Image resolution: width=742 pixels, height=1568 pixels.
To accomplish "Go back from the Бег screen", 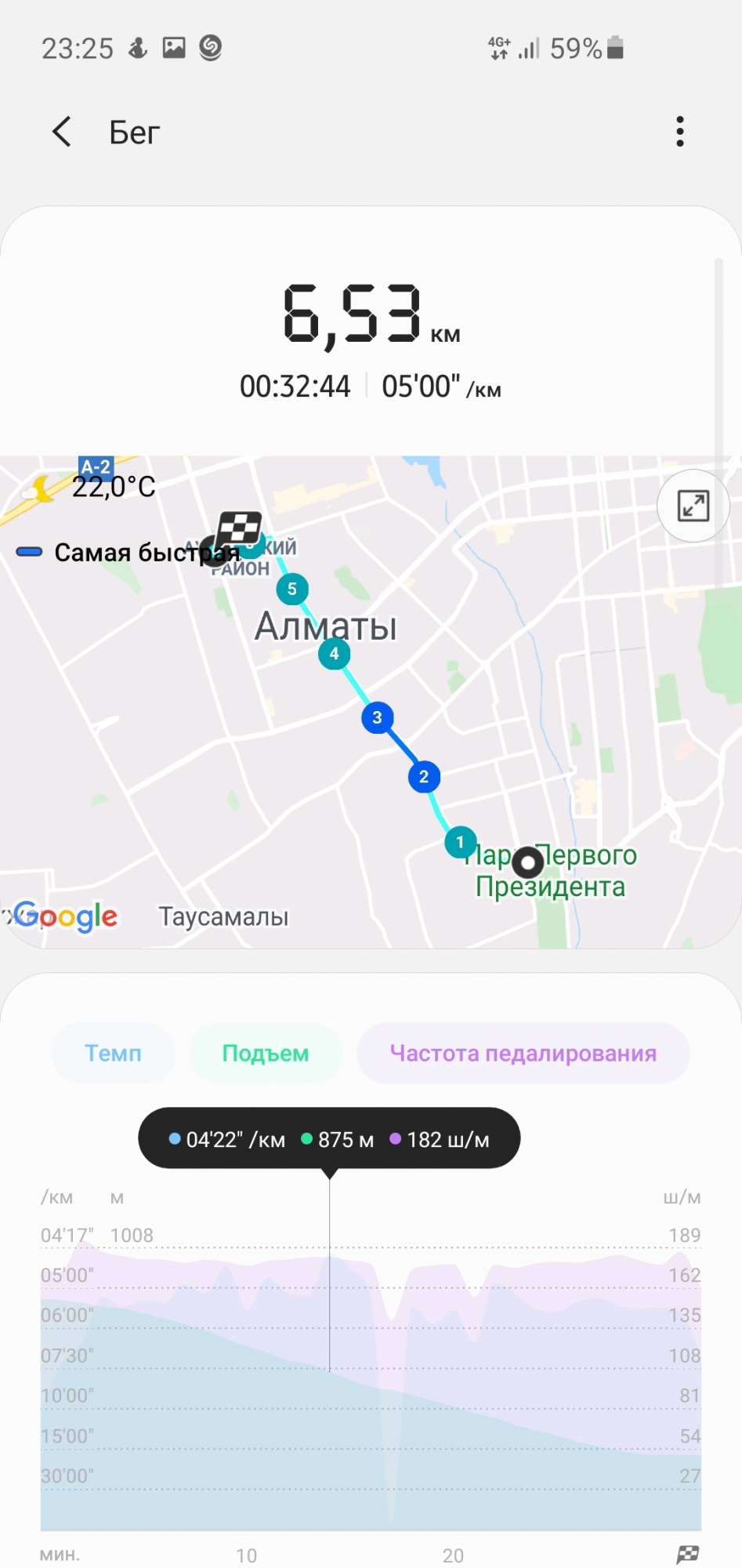I will tap(62, 132).
